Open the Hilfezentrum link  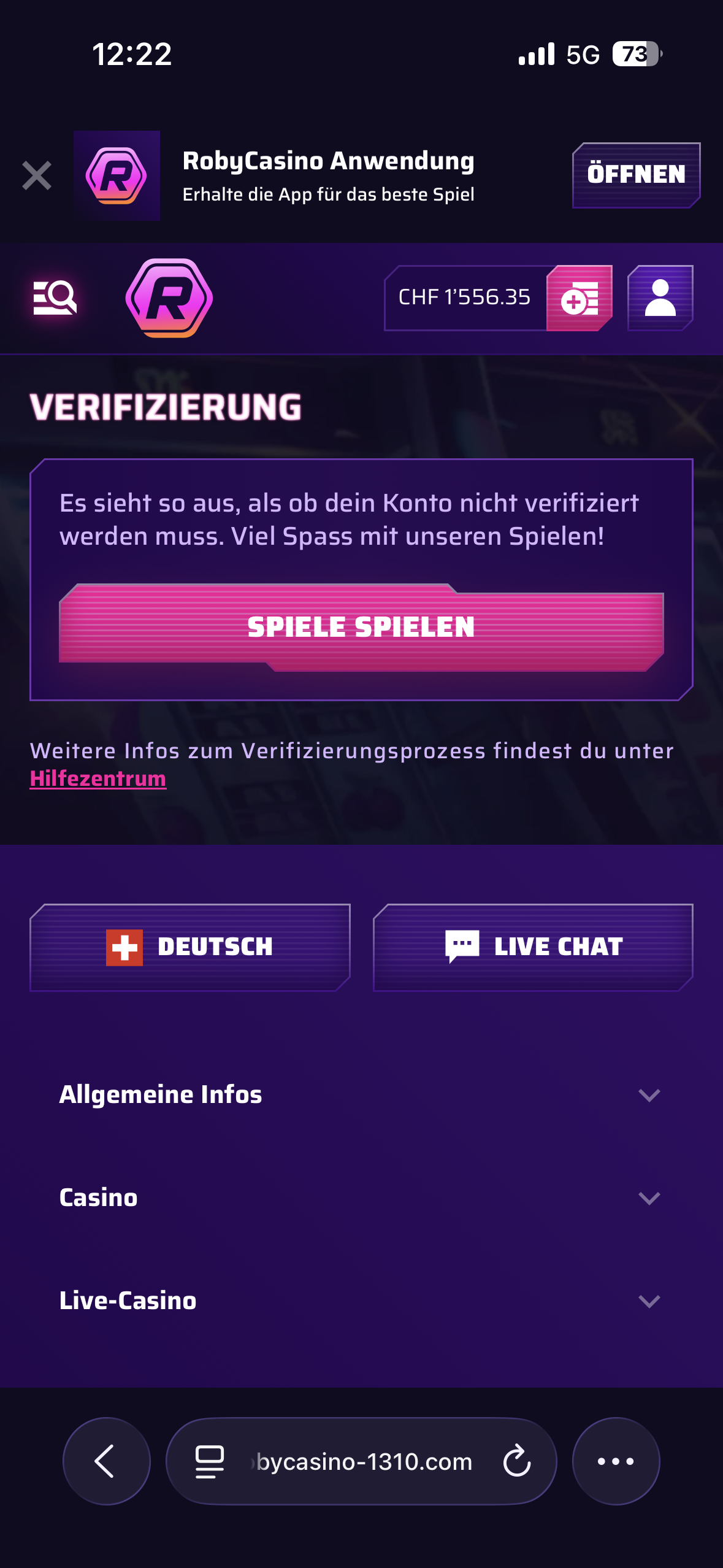coord(98,778)
